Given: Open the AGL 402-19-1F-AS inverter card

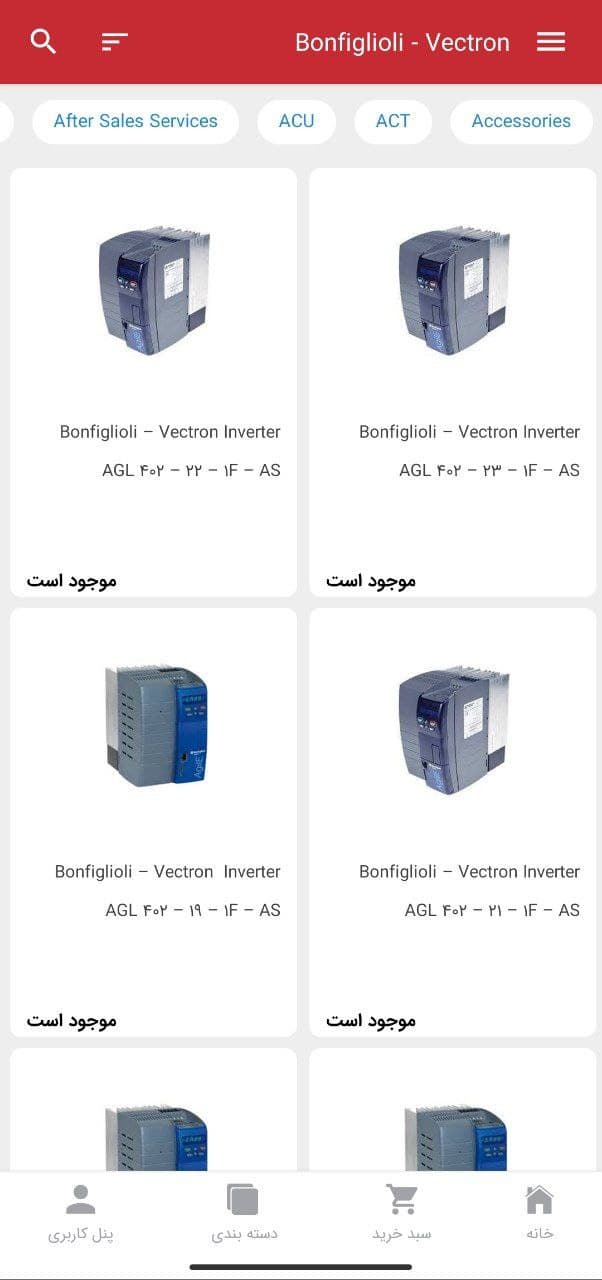Looking at the screenshot, I should point(154,822).
